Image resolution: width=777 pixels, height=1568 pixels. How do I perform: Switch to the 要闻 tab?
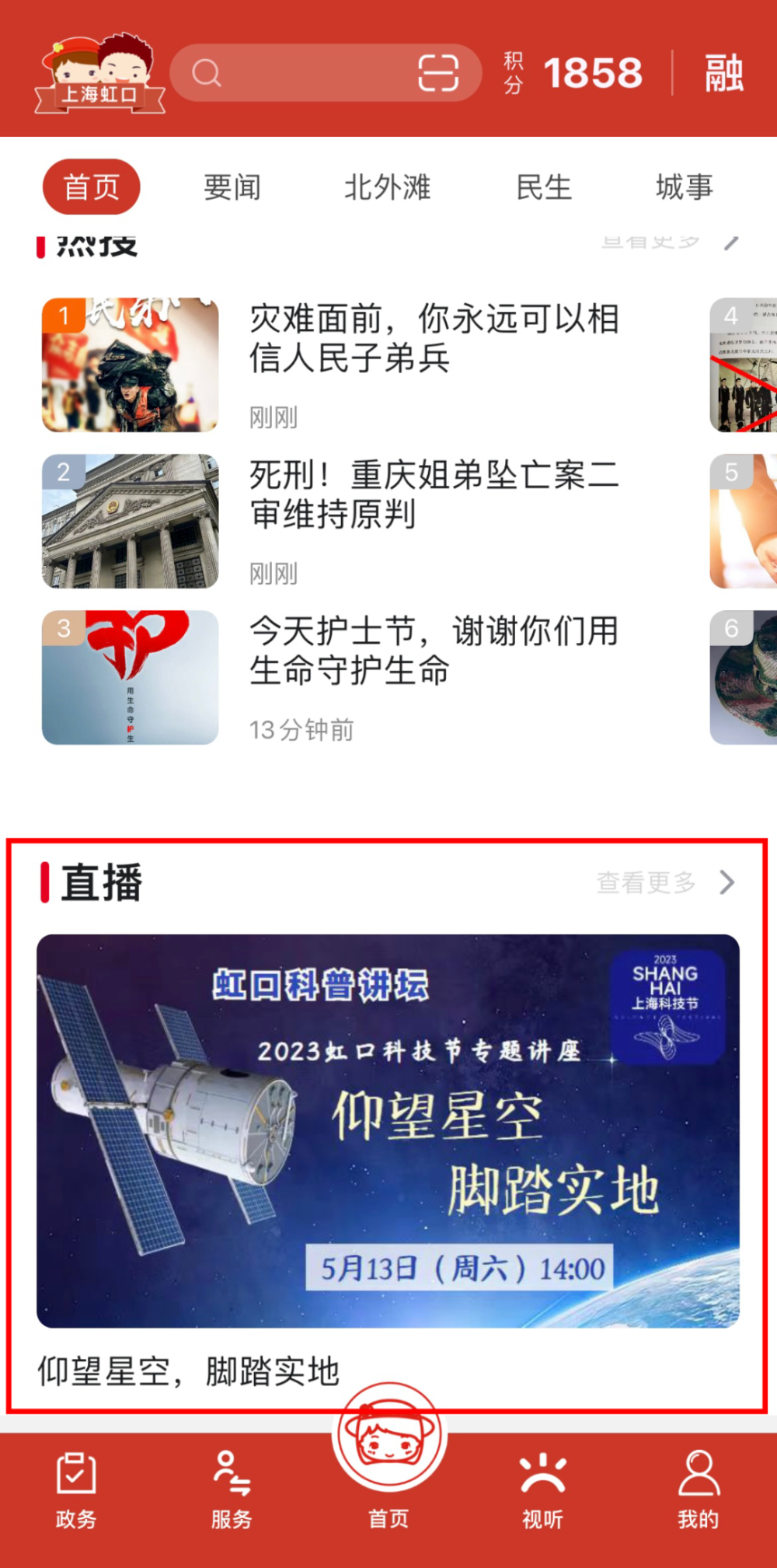click(x=232, y=187)
